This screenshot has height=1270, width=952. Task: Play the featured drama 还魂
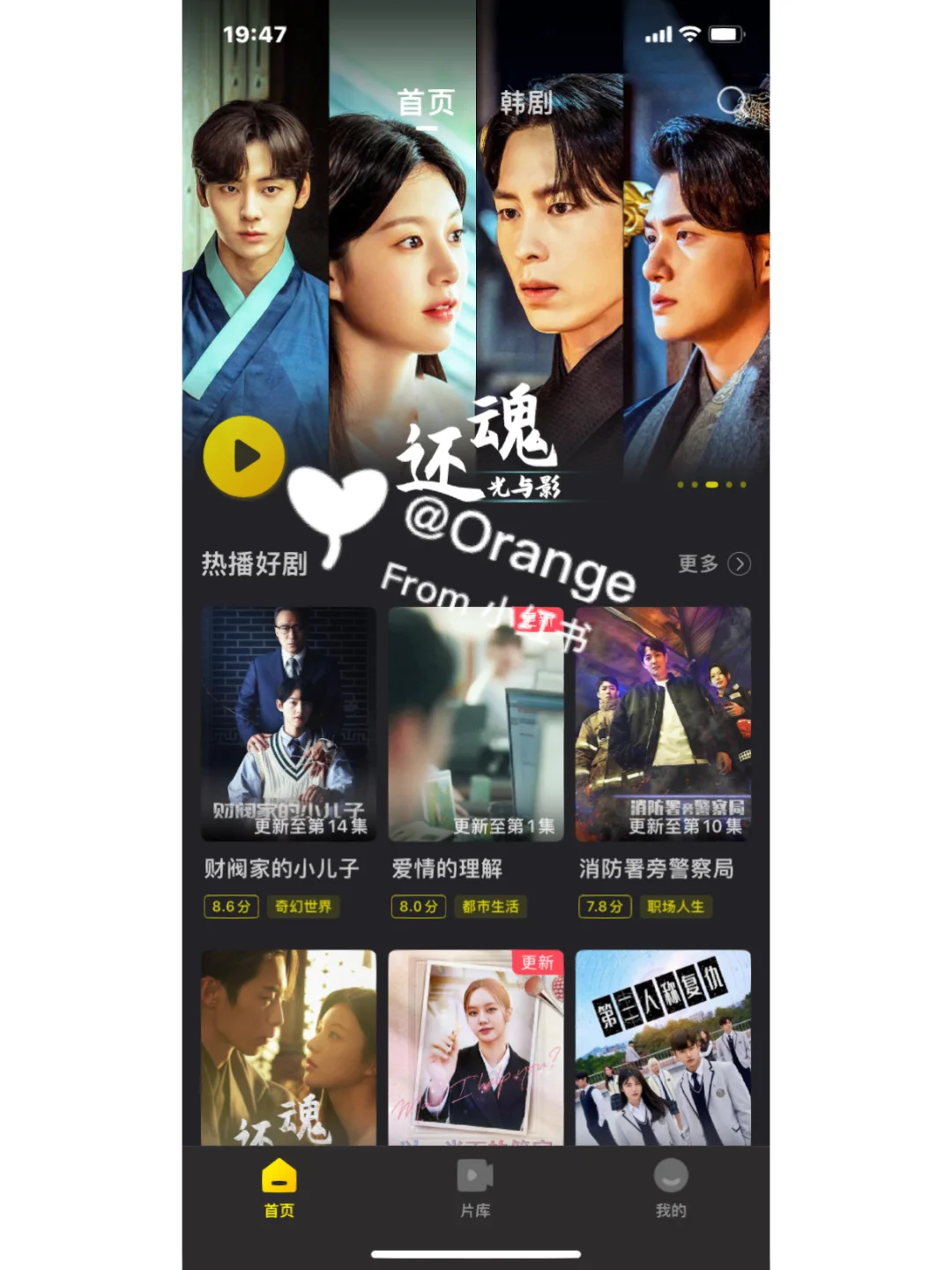click(x=244, y=457)
